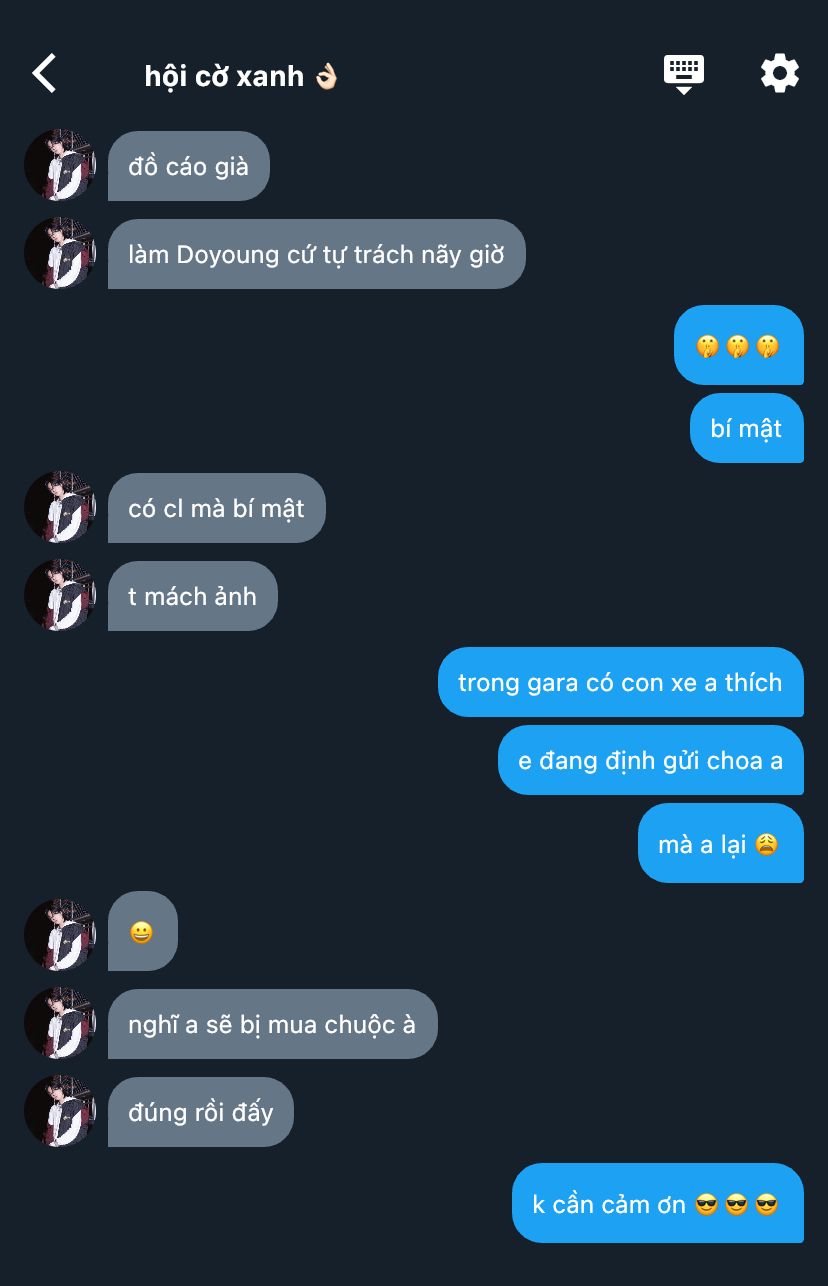Tap avatar beside "đồ cáo già" message

pos(60,165)
